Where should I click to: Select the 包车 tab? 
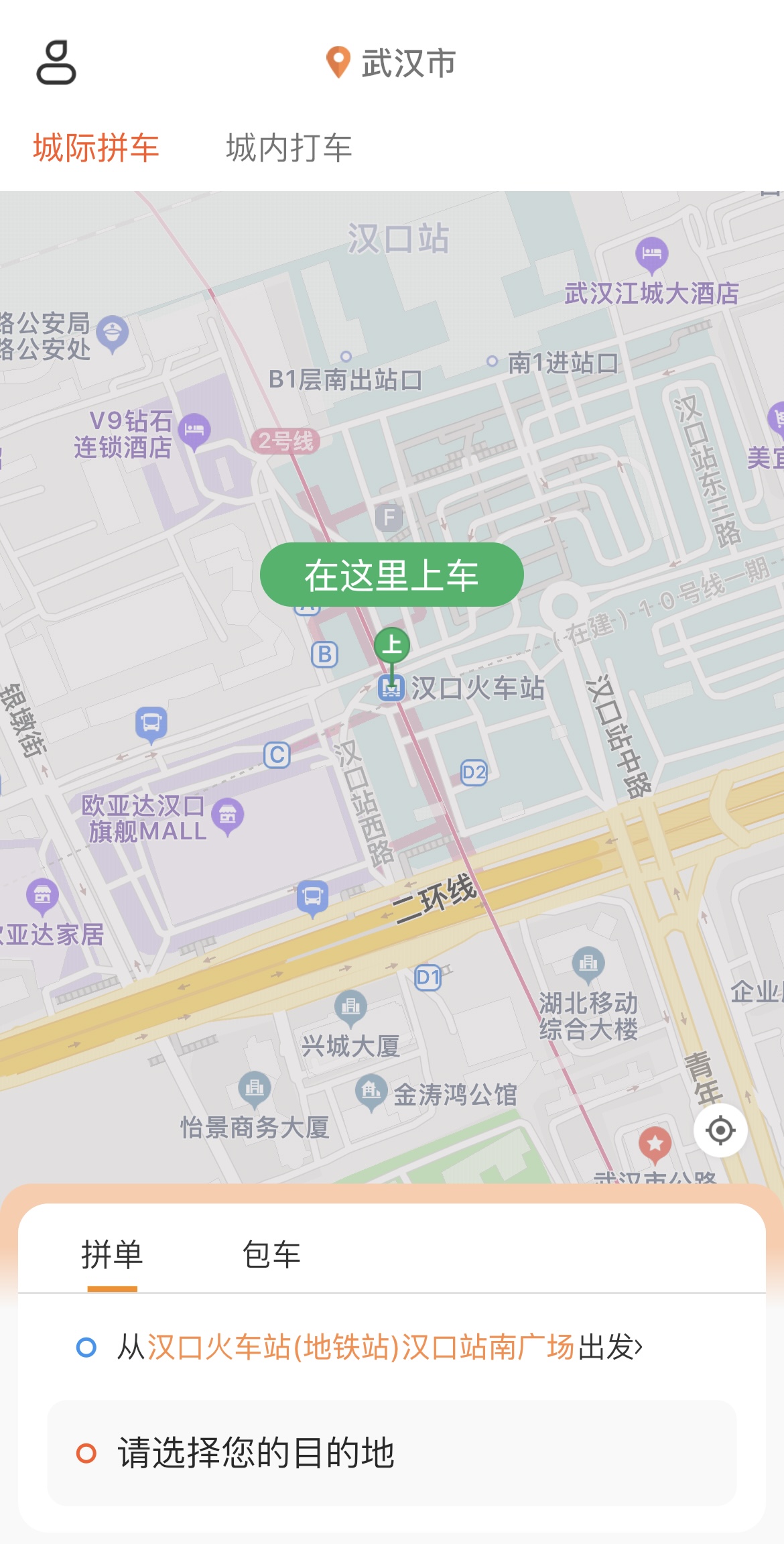pos(271,1255)
